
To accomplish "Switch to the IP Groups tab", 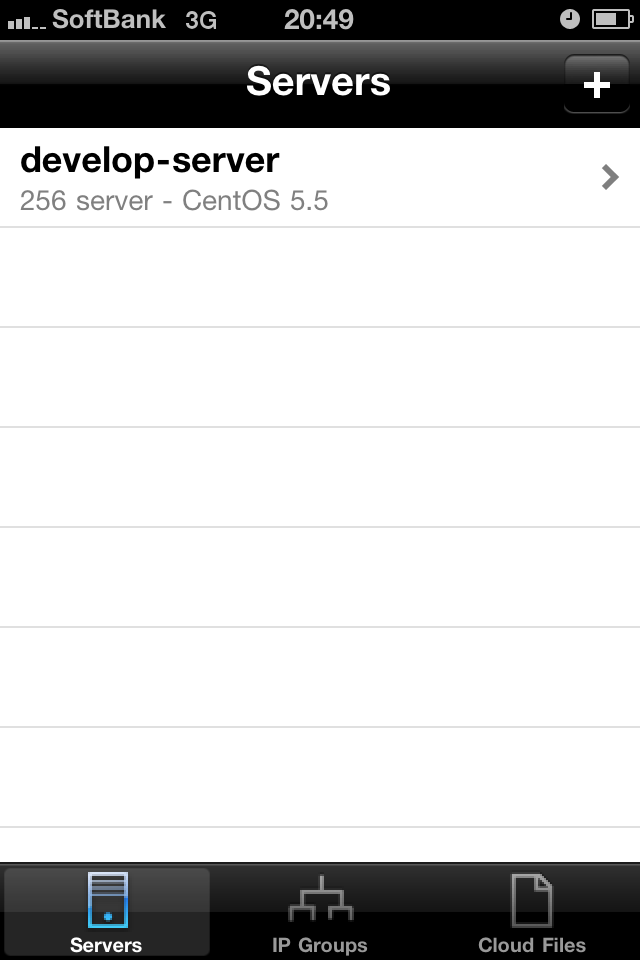I will [x=320, y=912].
